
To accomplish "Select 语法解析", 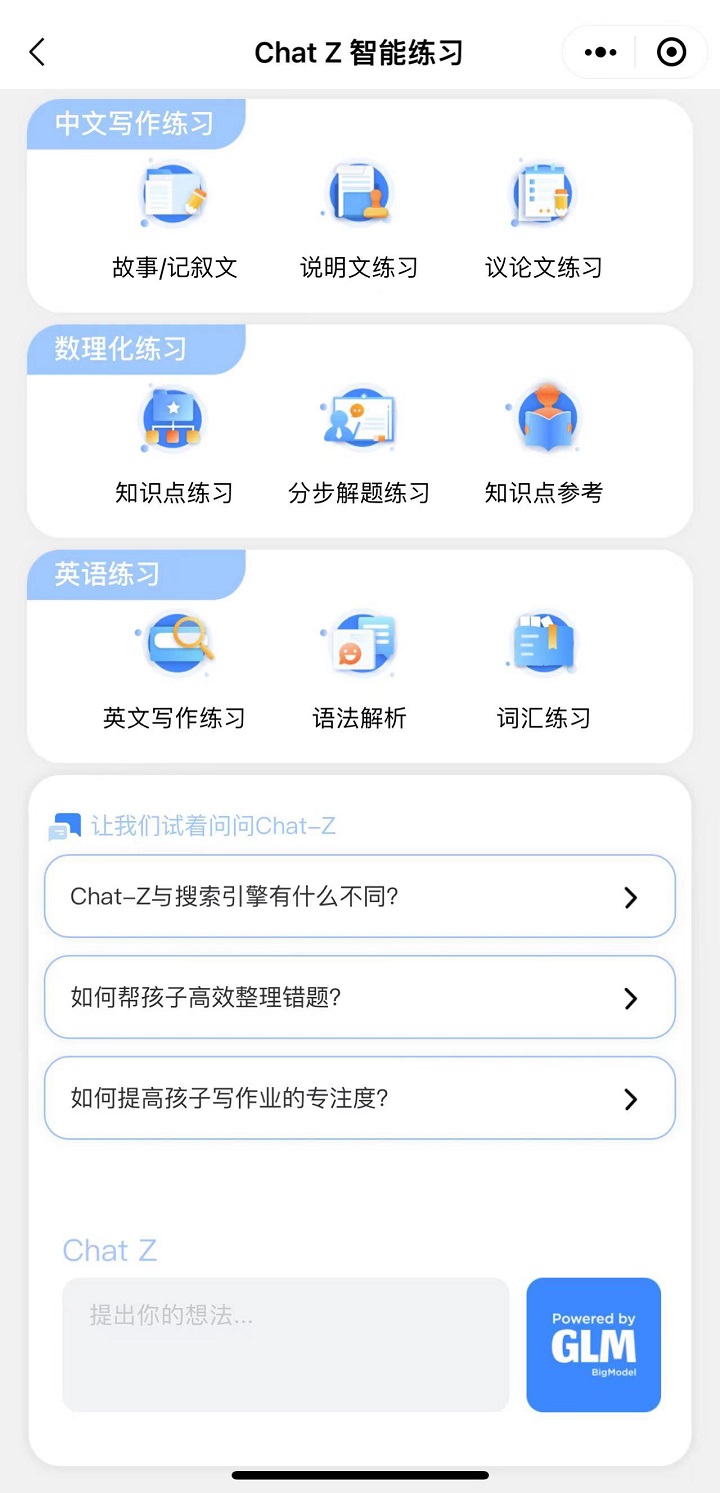I will click(359, 670).
